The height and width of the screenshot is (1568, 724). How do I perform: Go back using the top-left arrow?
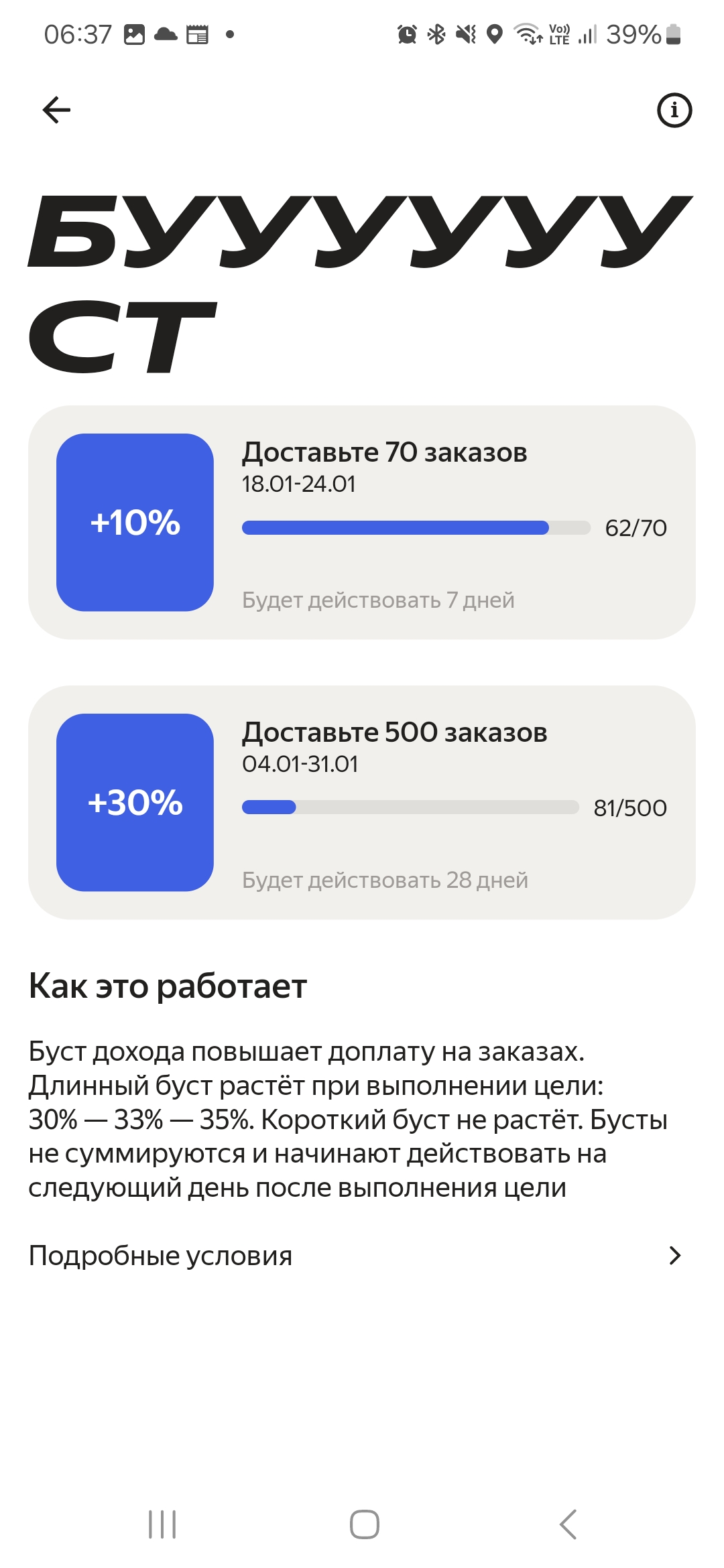(x=56, y=110)
